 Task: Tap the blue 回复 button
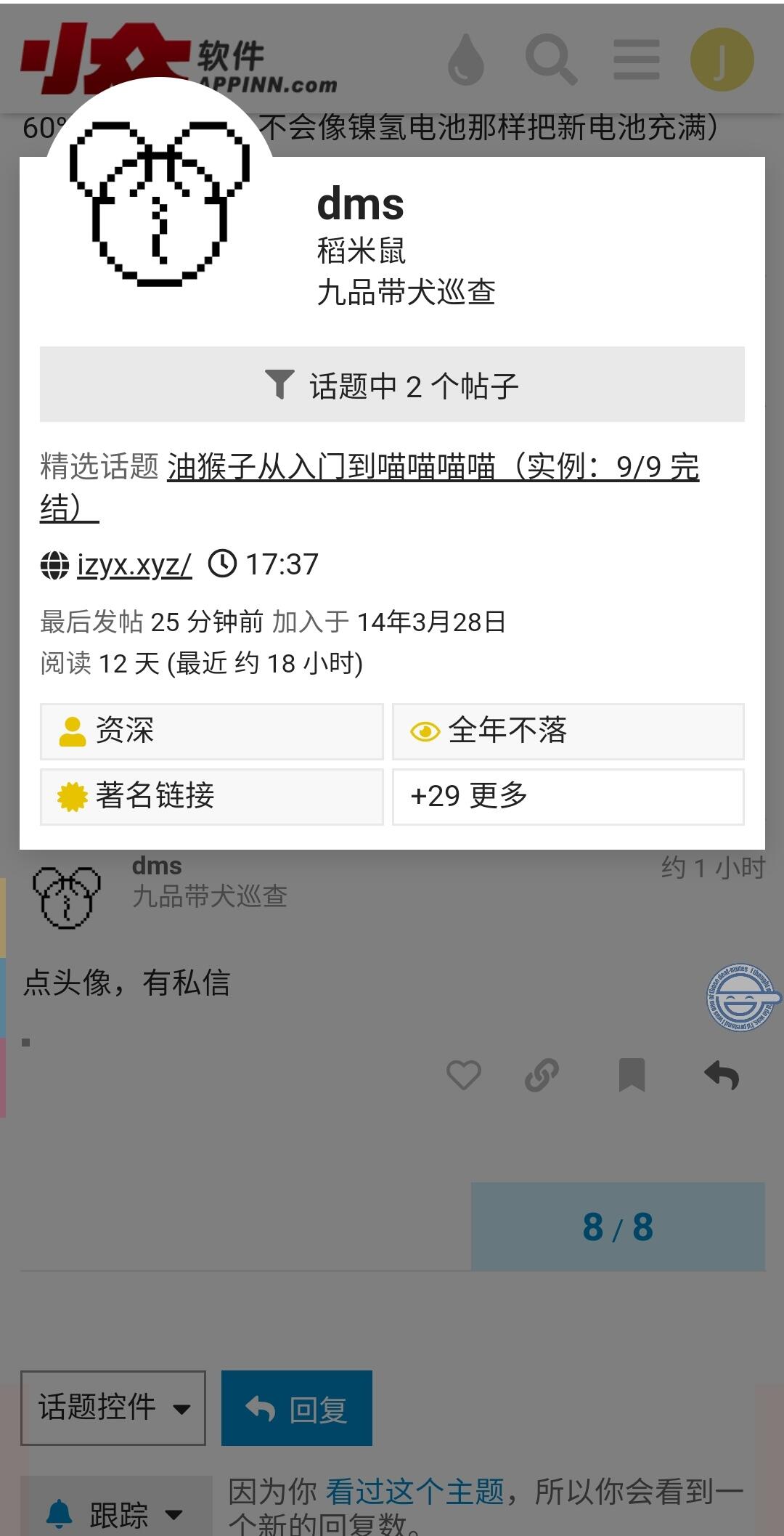point(297,1408)
